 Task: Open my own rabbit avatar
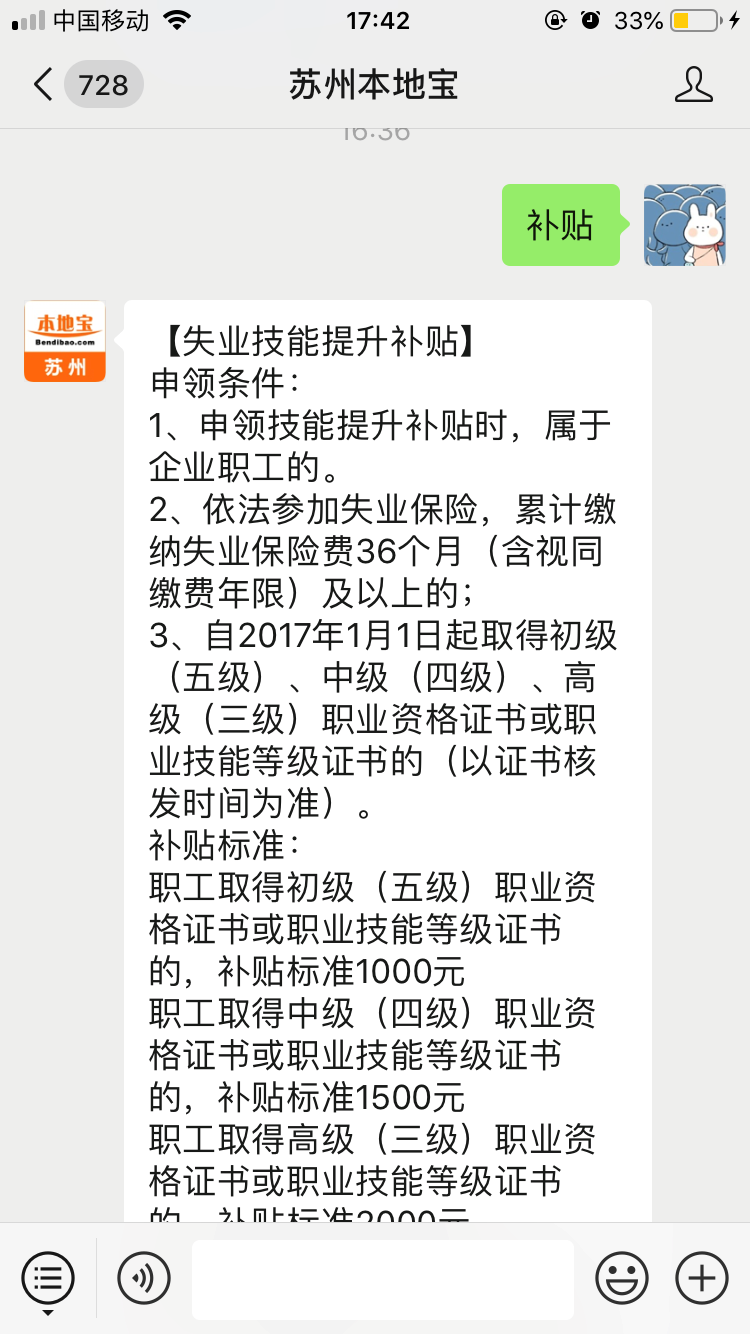pyautogui.click(x=684, y=225)
